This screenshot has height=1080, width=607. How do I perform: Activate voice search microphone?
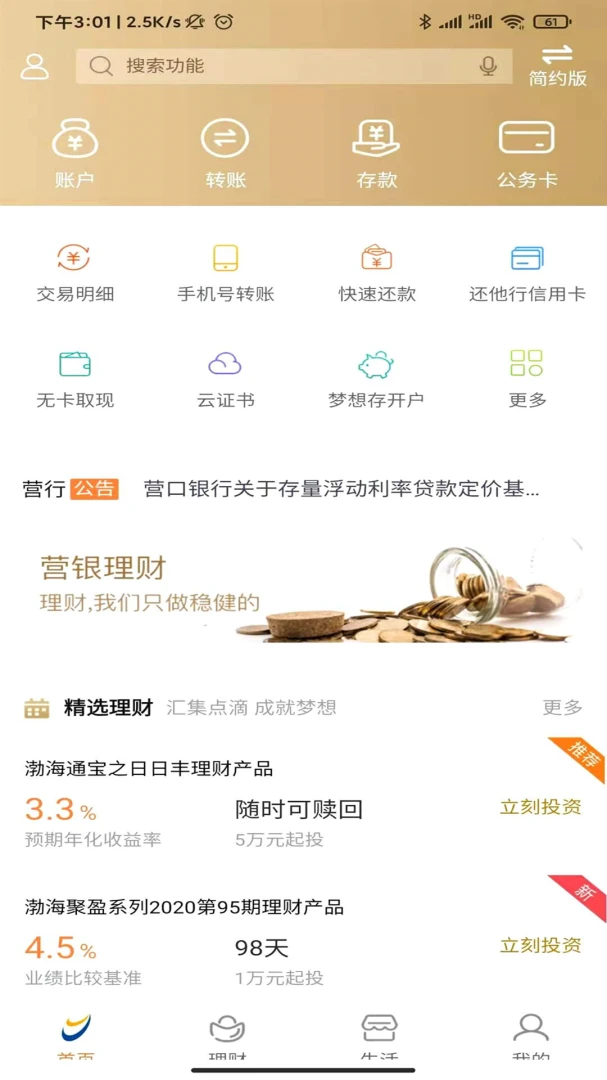click(x=488, y=66)
